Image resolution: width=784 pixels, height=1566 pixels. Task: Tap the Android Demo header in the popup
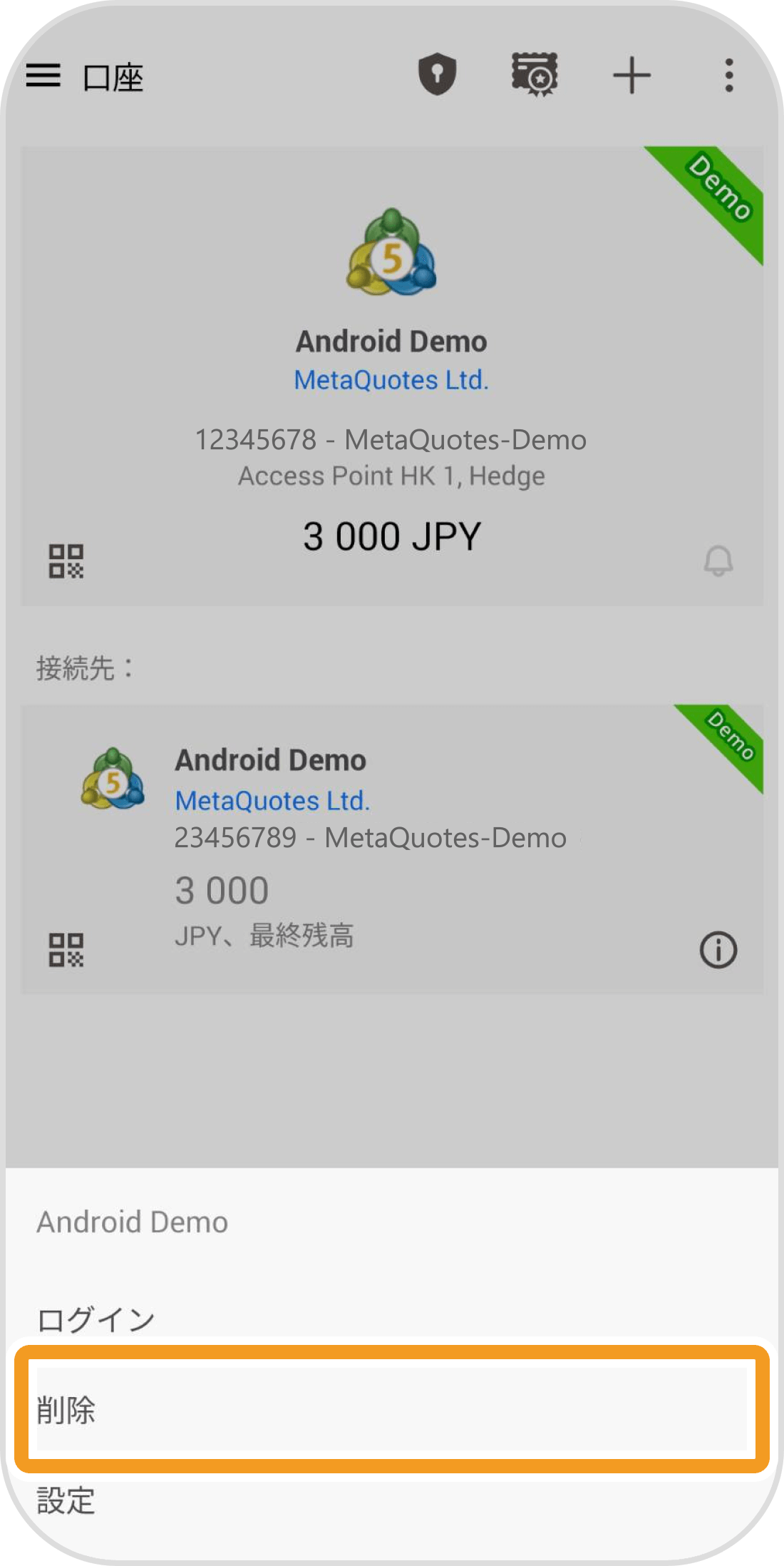click(132, 1221)
